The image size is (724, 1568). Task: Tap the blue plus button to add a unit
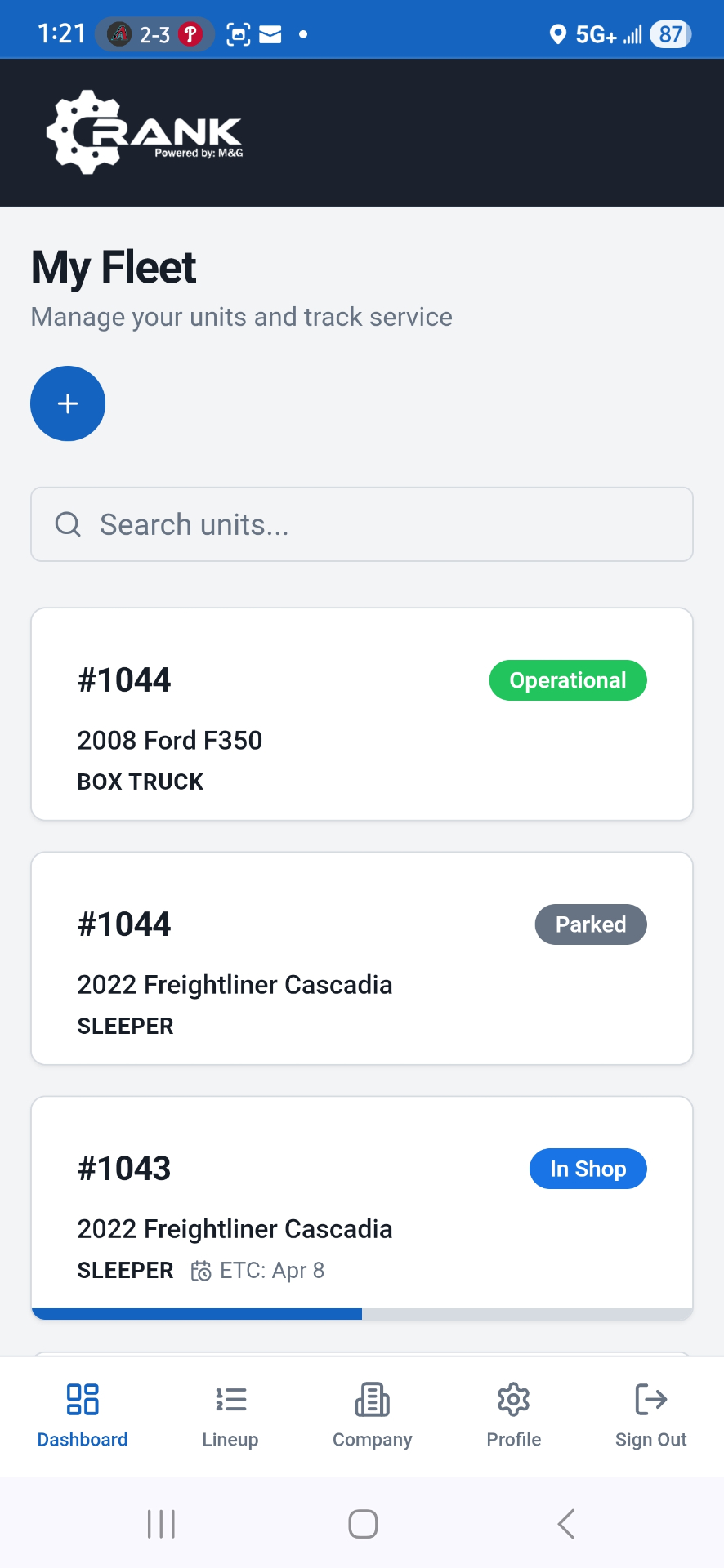coord(68,403)
